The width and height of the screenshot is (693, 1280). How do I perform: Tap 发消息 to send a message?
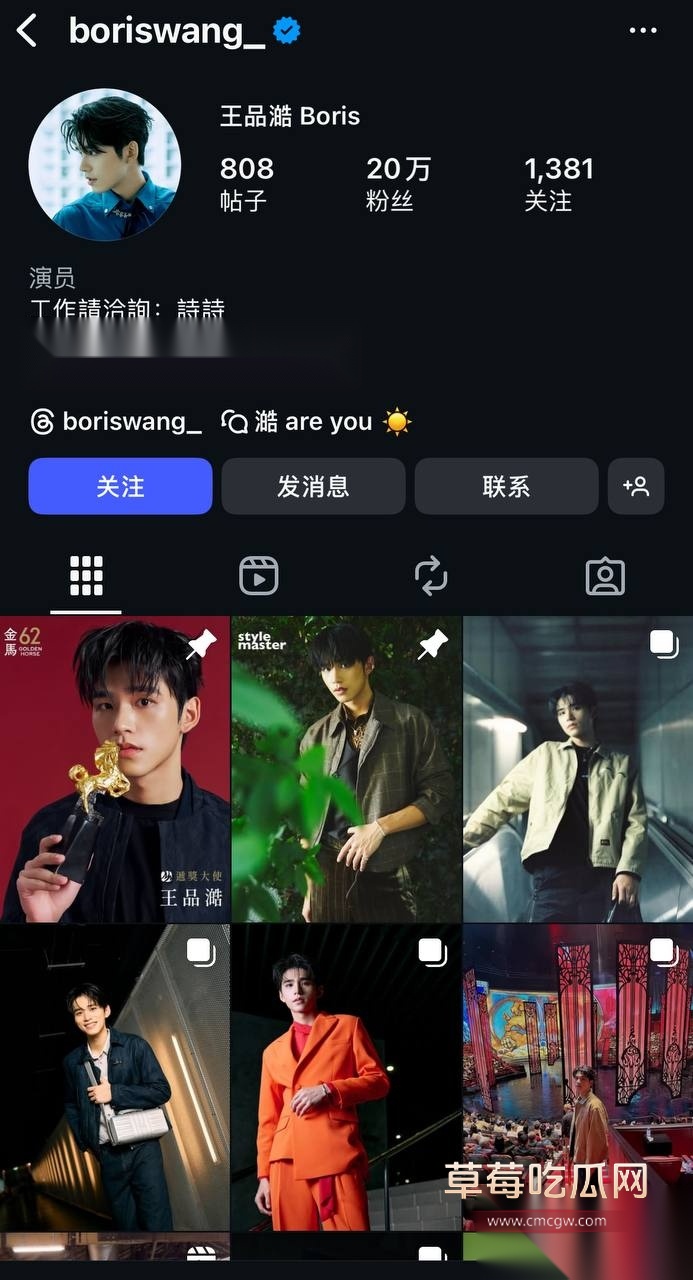point(313,486)
